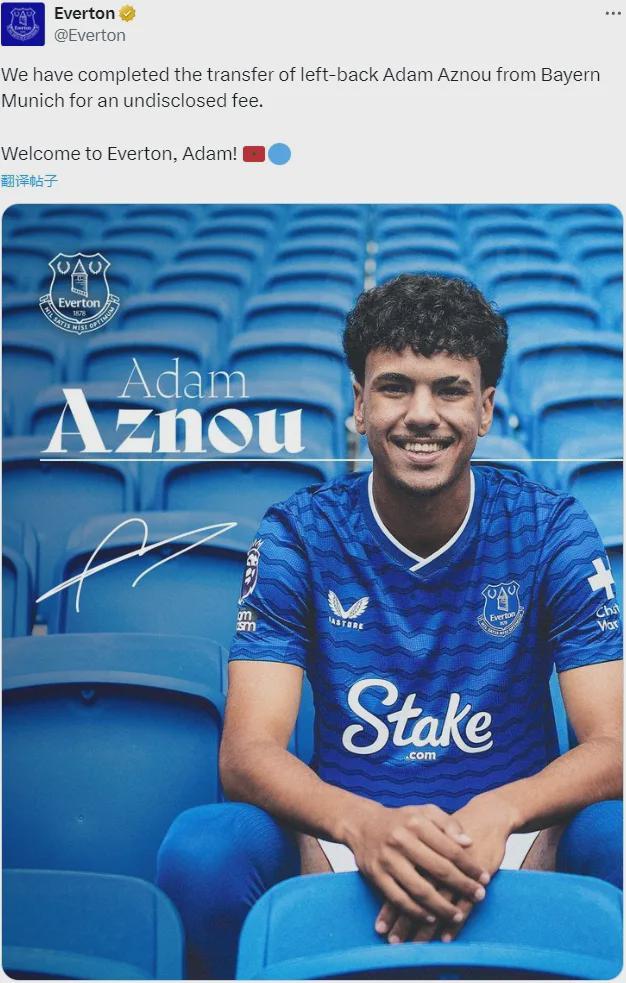
Task: Open the @Everton account handle
Action: (x=90, y=35)
